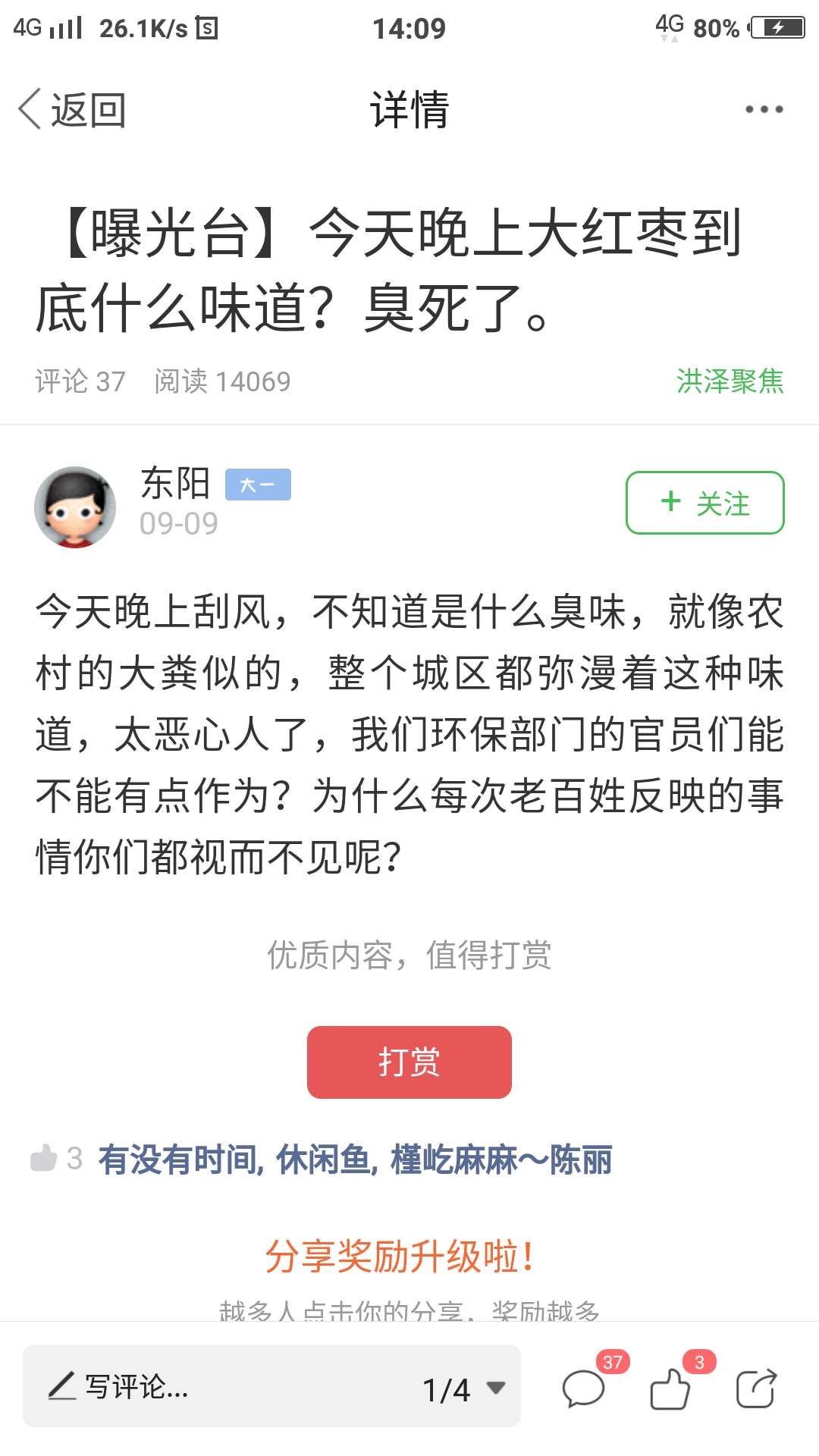Open liker 有没有时间's profile
This screenshot has height=1456, width=819.
coord(179,1159)
